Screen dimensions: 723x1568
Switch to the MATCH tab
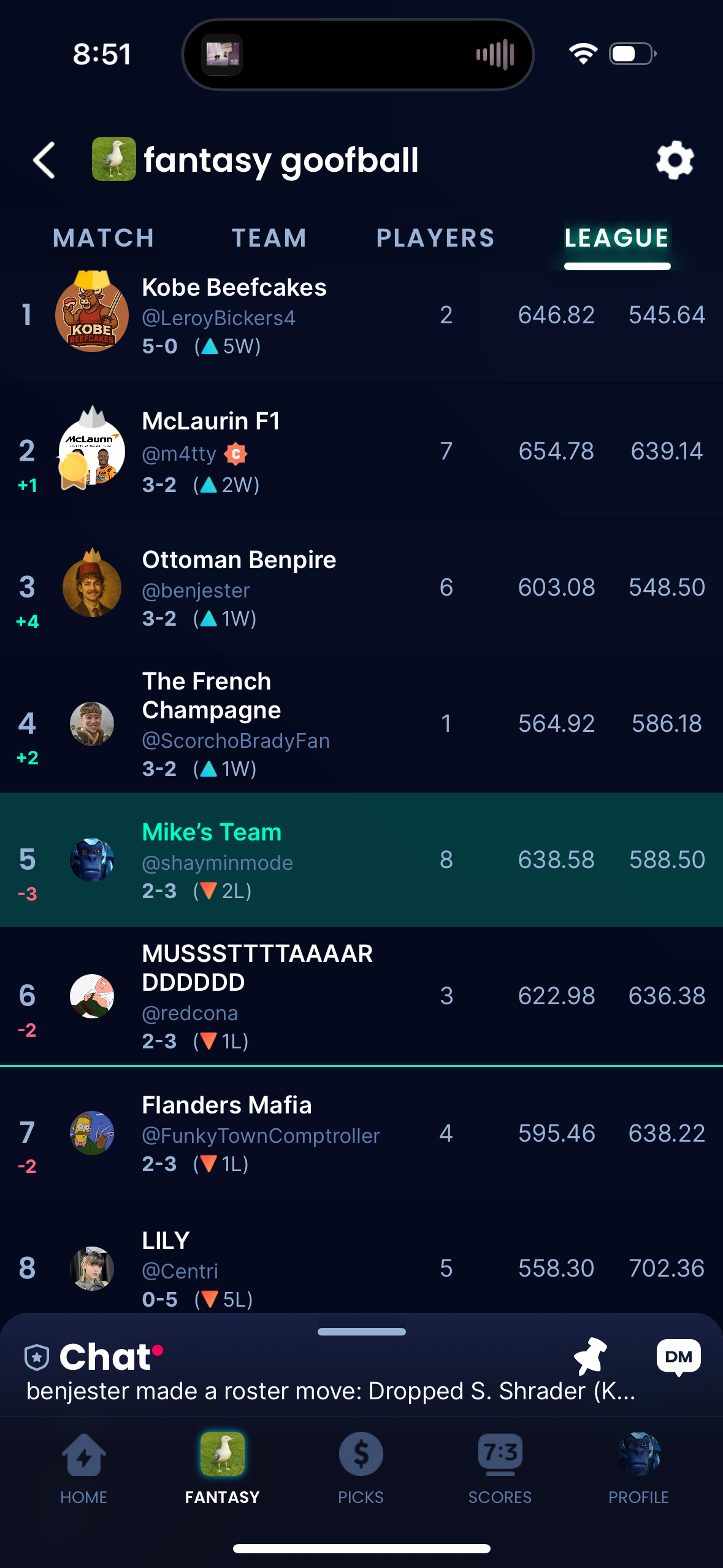tap(103, 238)
